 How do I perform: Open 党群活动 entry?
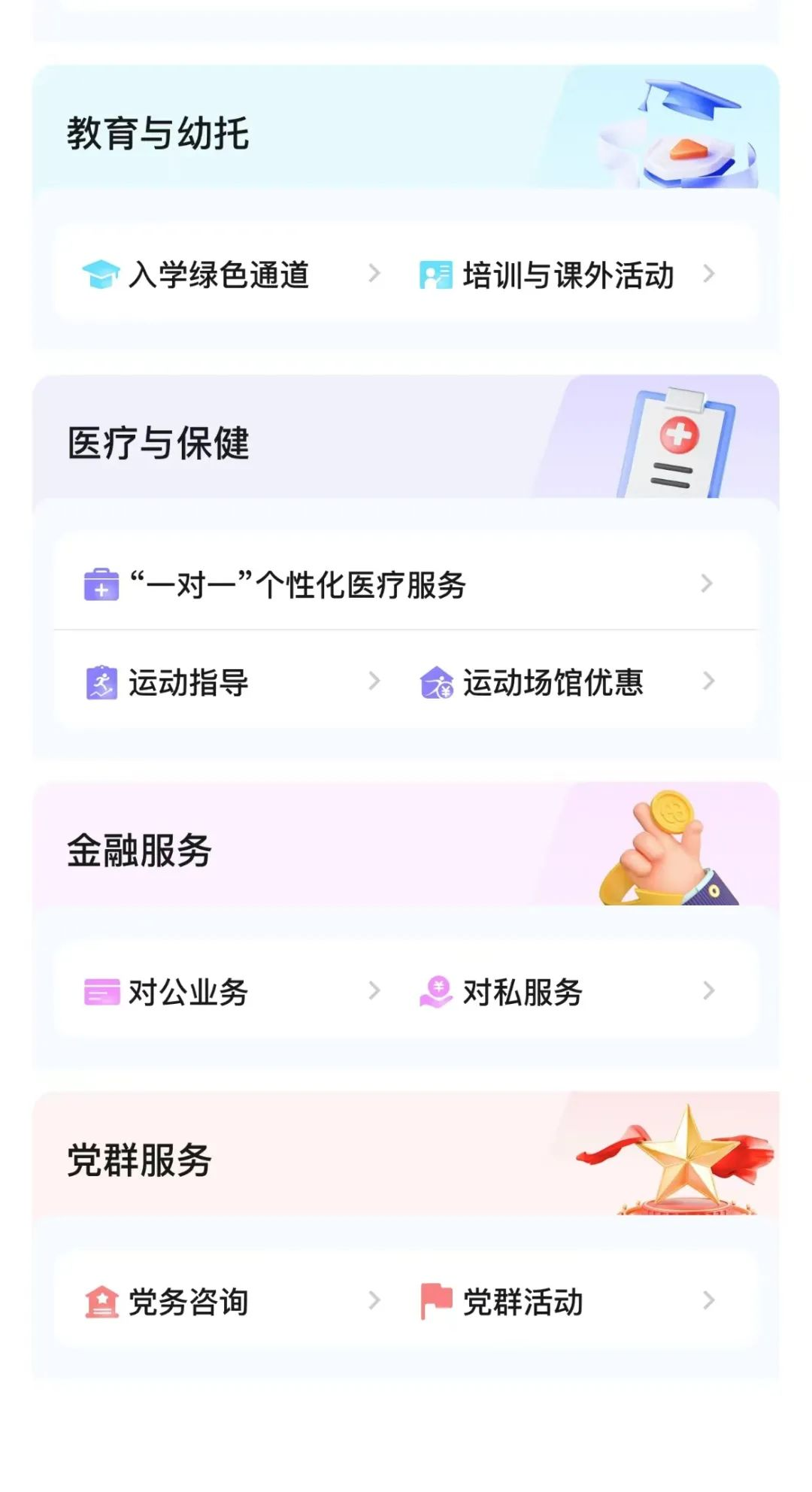[x=523, y=1302]
